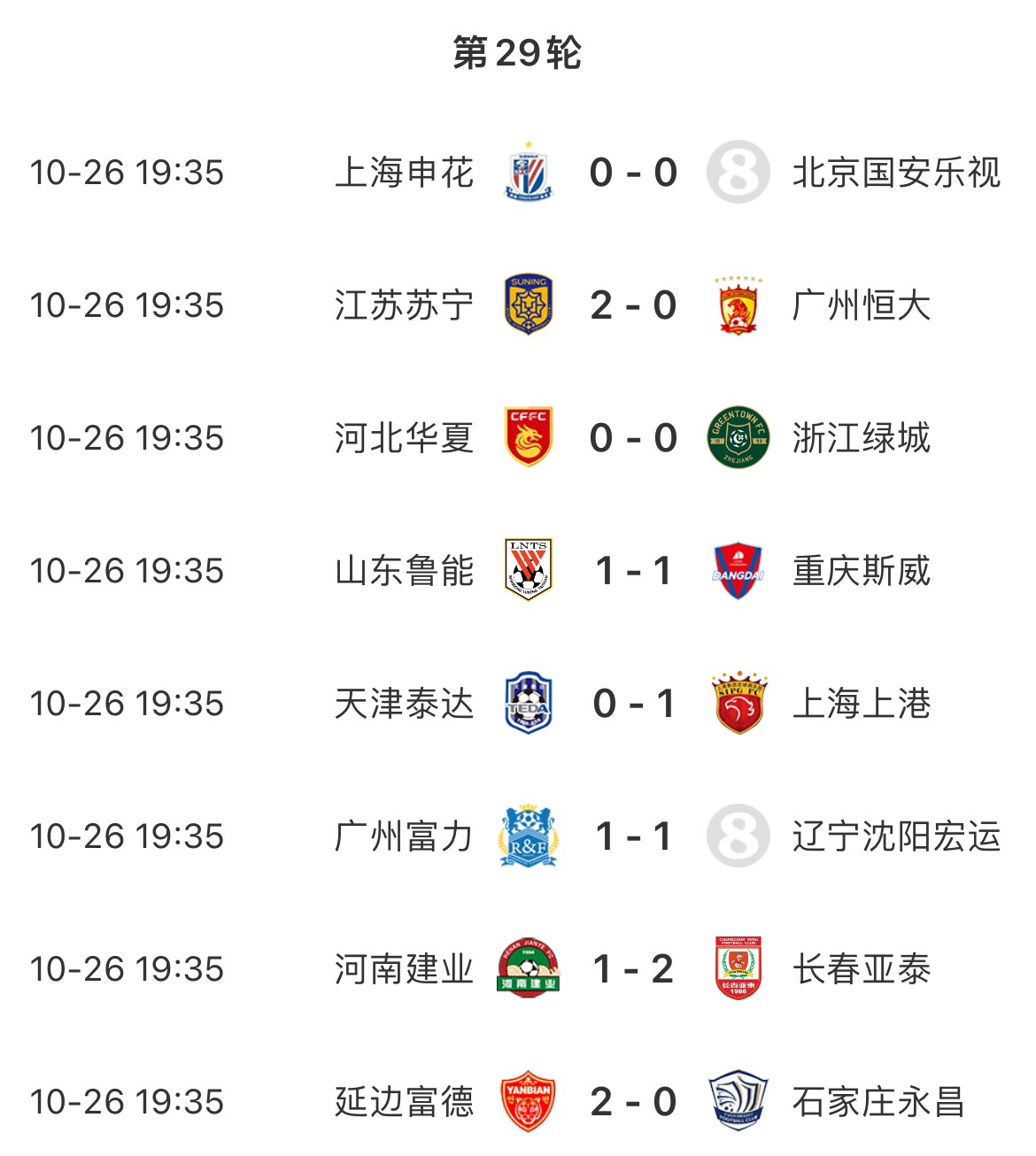Show details for 天津泰达 vs 上海上港
This screenshot has height=1156, width=1036.
(633, 704)
